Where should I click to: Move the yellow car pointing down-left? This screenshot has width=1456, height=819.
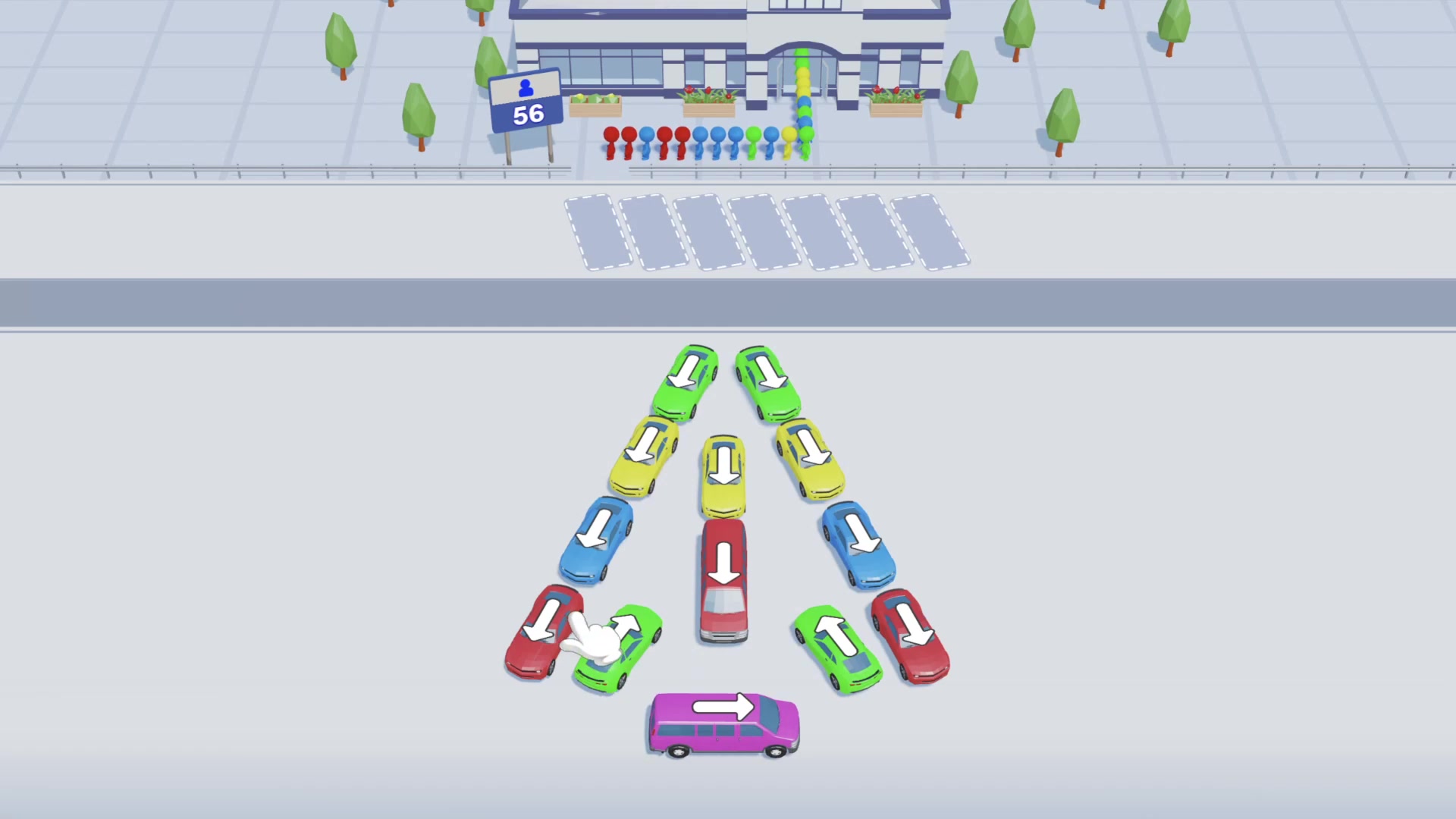tap(644, 456)
